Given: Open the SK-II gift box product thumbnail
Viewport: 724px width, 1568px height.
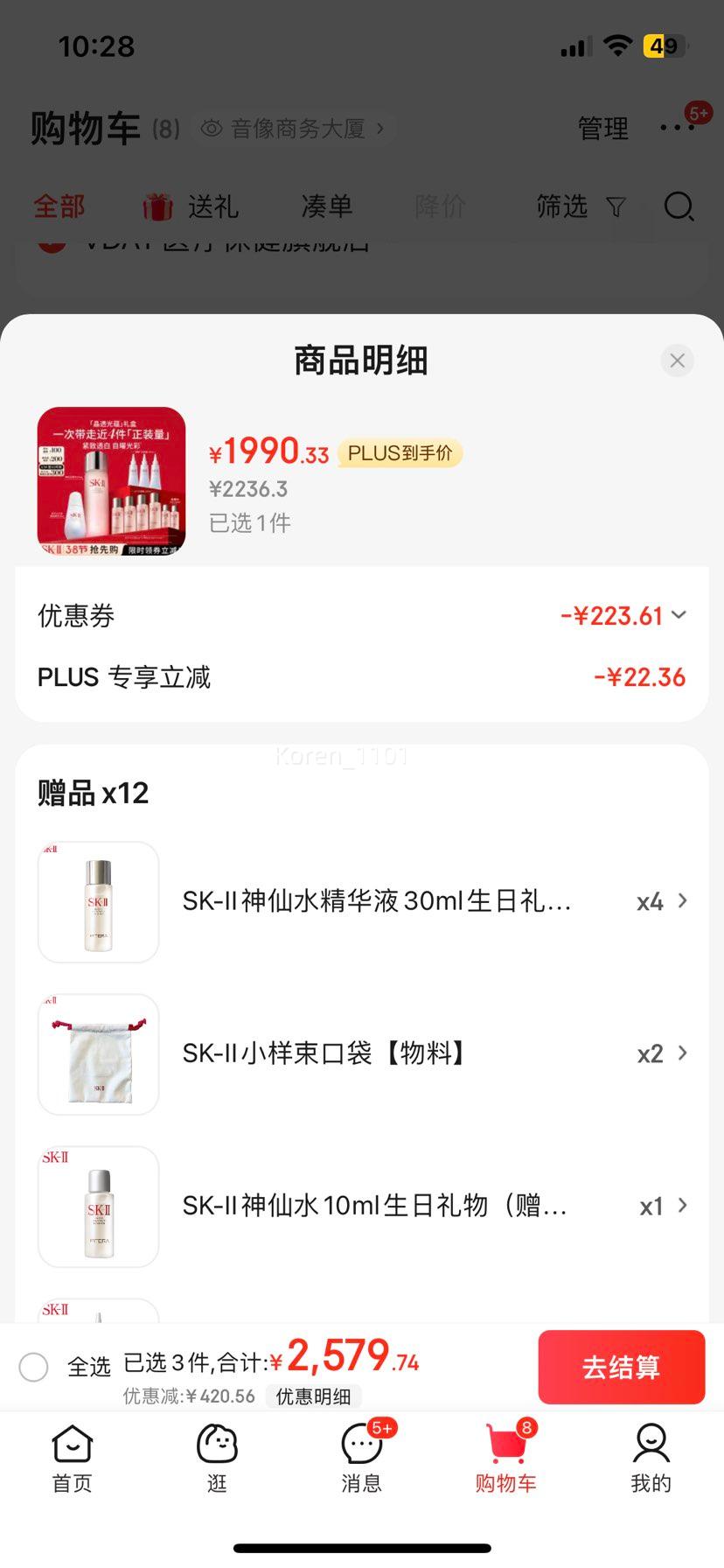Looking at the screenshot, I should click(x=110, y=479).
